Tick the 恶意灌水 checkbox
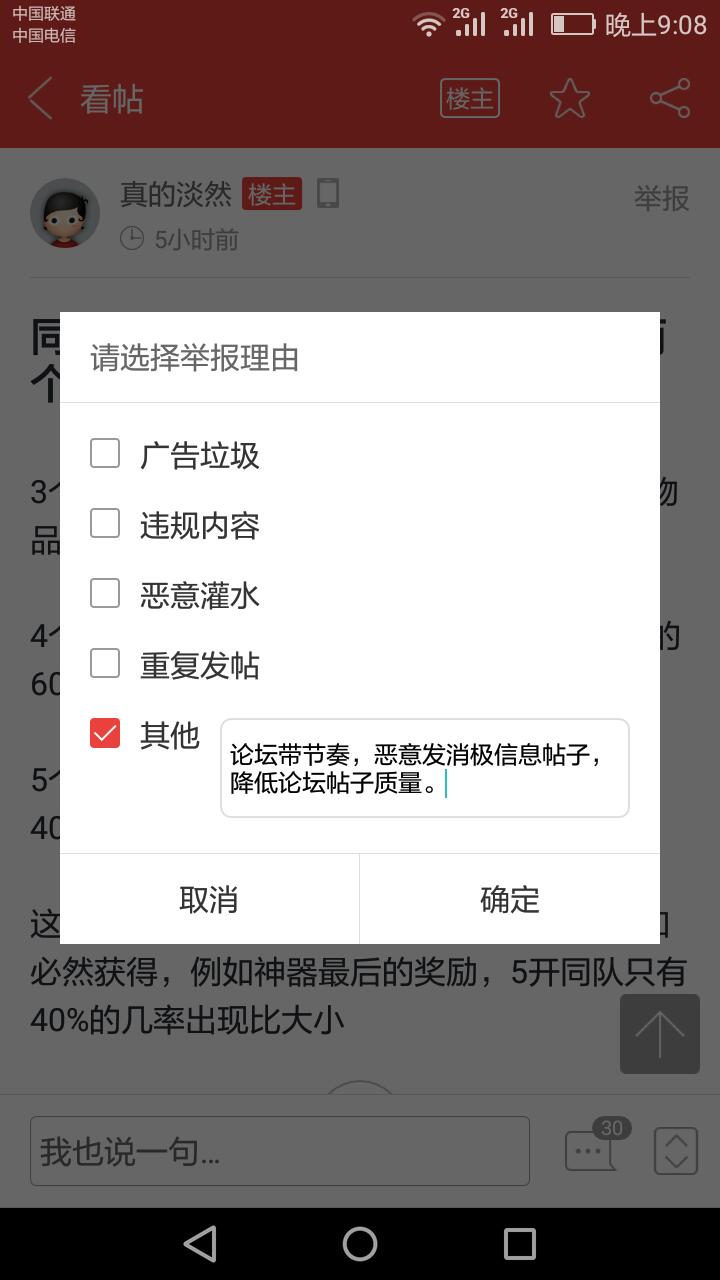This screenshot has width=720, height=1280. click(x=105, y=594)
